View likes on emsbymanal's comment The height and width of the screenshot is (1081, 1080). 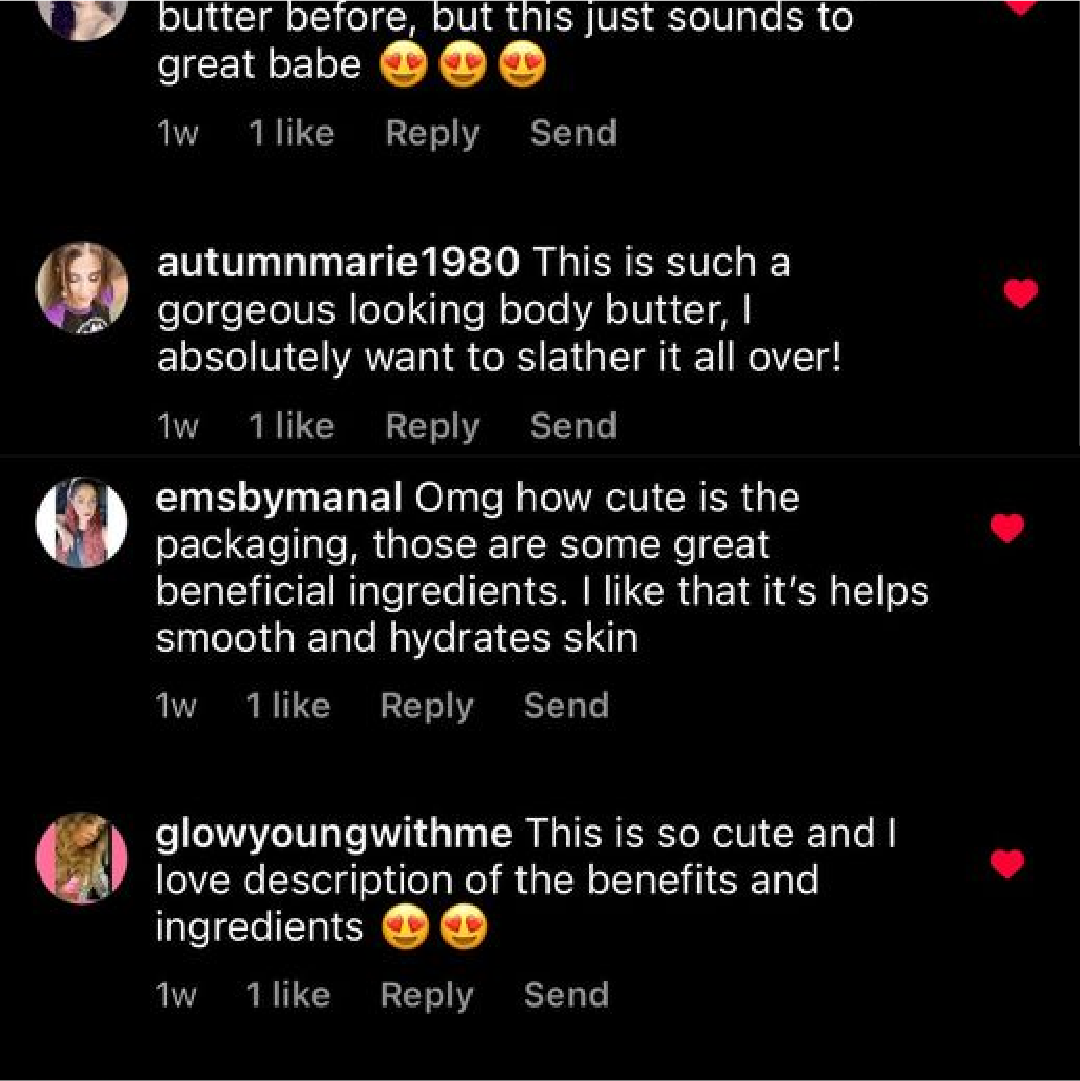[288, 706]
